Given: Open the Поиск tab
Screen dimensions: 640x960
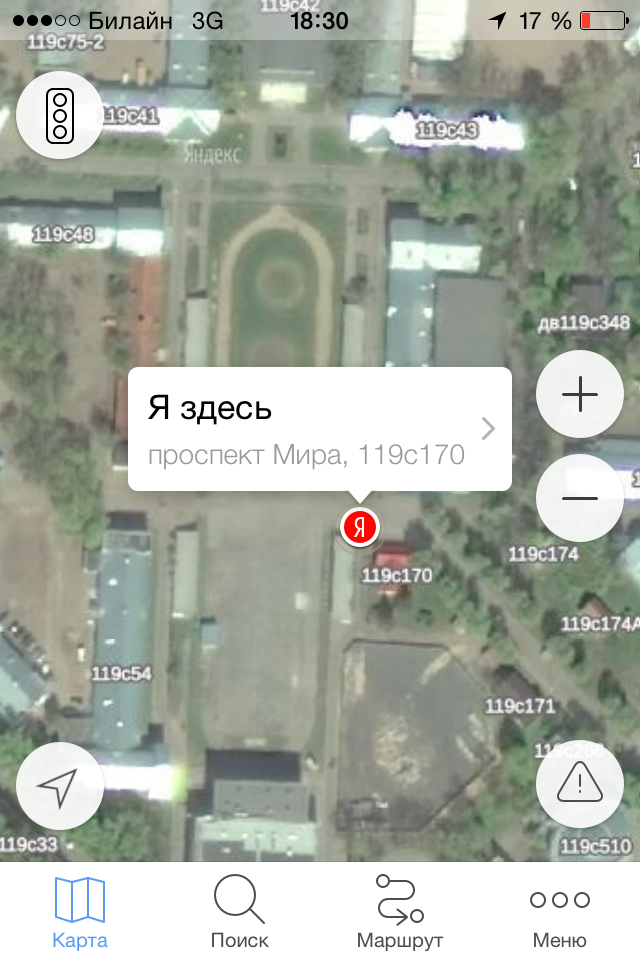Looking at the screenshot, I should (240, 912).
